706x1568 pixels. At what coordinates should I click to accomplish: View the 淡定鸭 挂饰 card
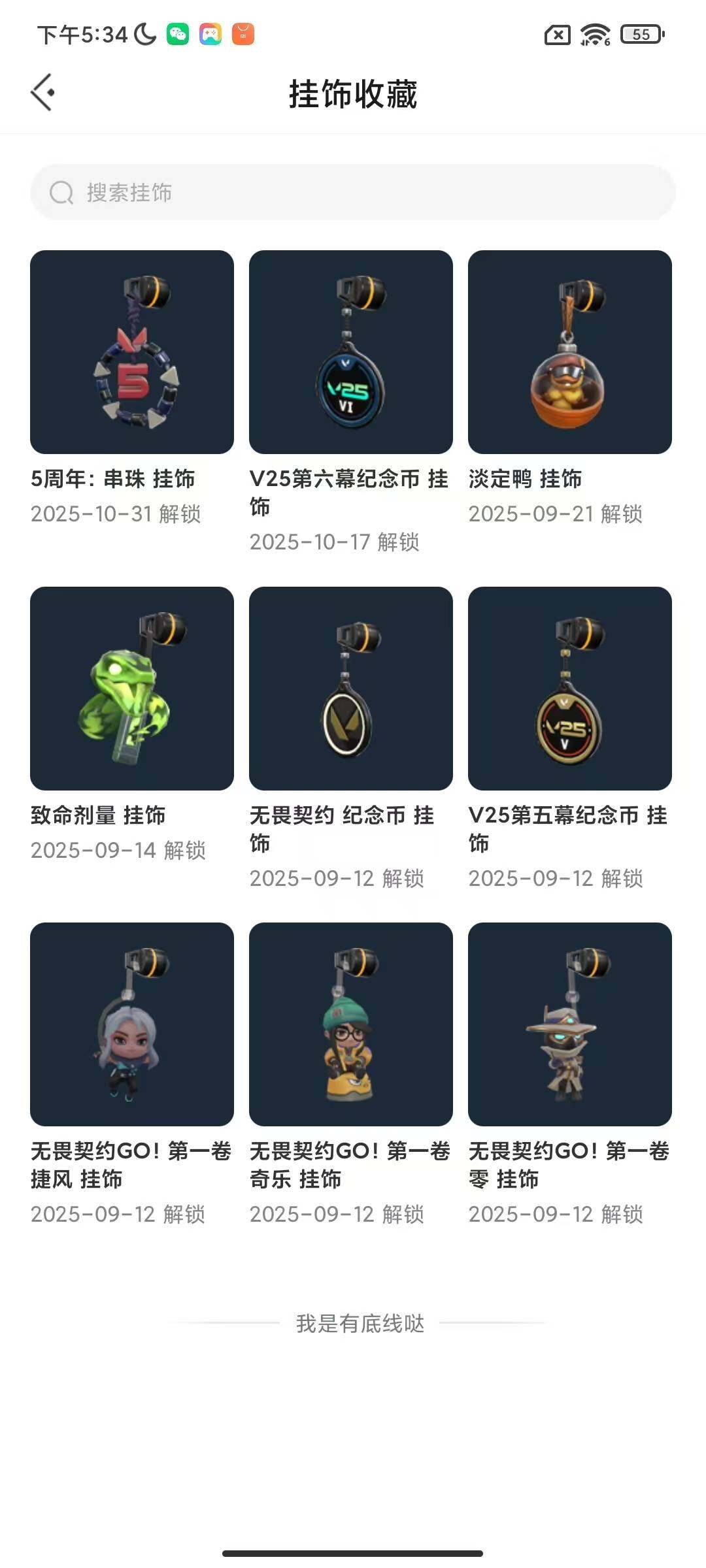[x=570, y=352]
